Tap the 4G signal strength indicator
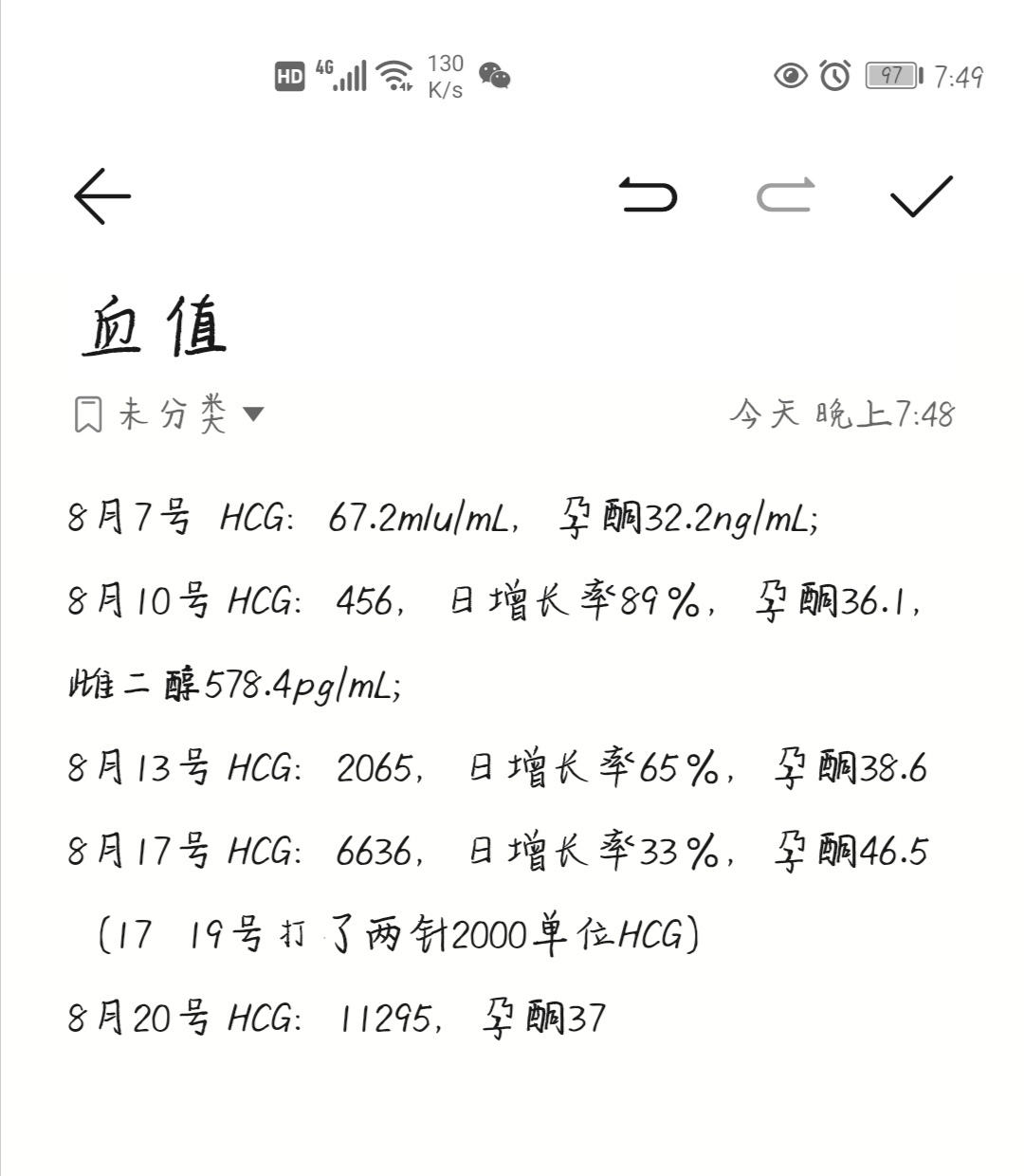The height and width of the screenshot is (1176, 1024). click(x=351, y=76)
